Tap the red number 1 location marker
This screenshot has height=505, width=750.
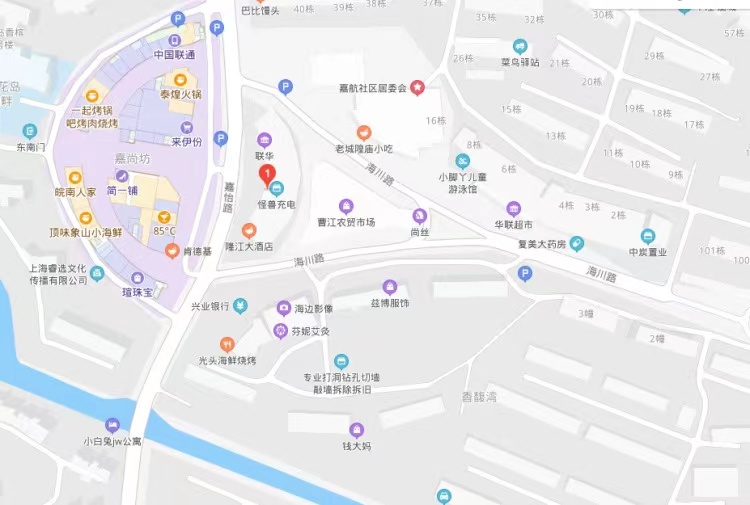coord(267,174)
